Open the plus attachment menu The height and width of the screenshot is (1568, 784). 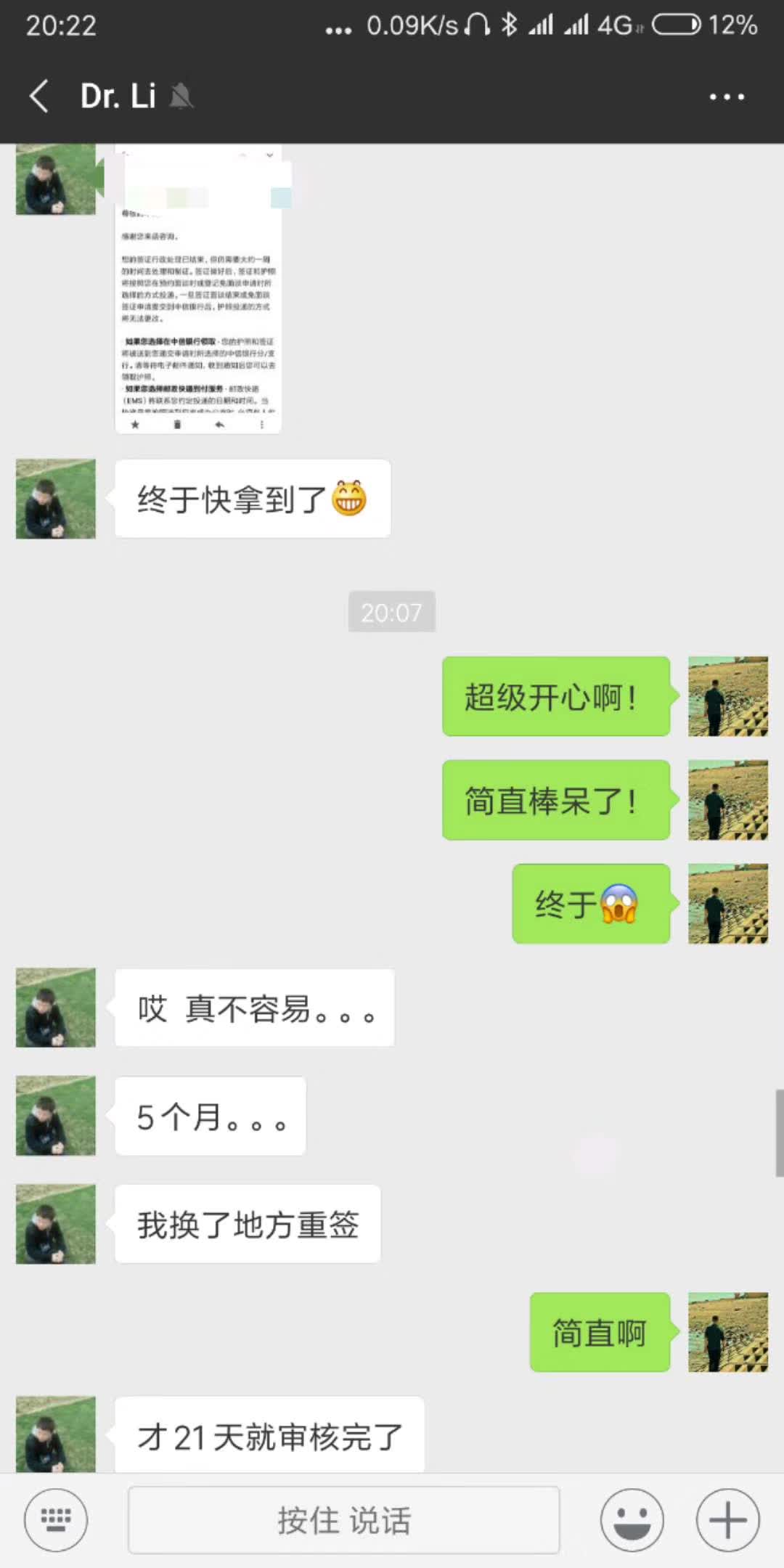[x=727, y=1519]
